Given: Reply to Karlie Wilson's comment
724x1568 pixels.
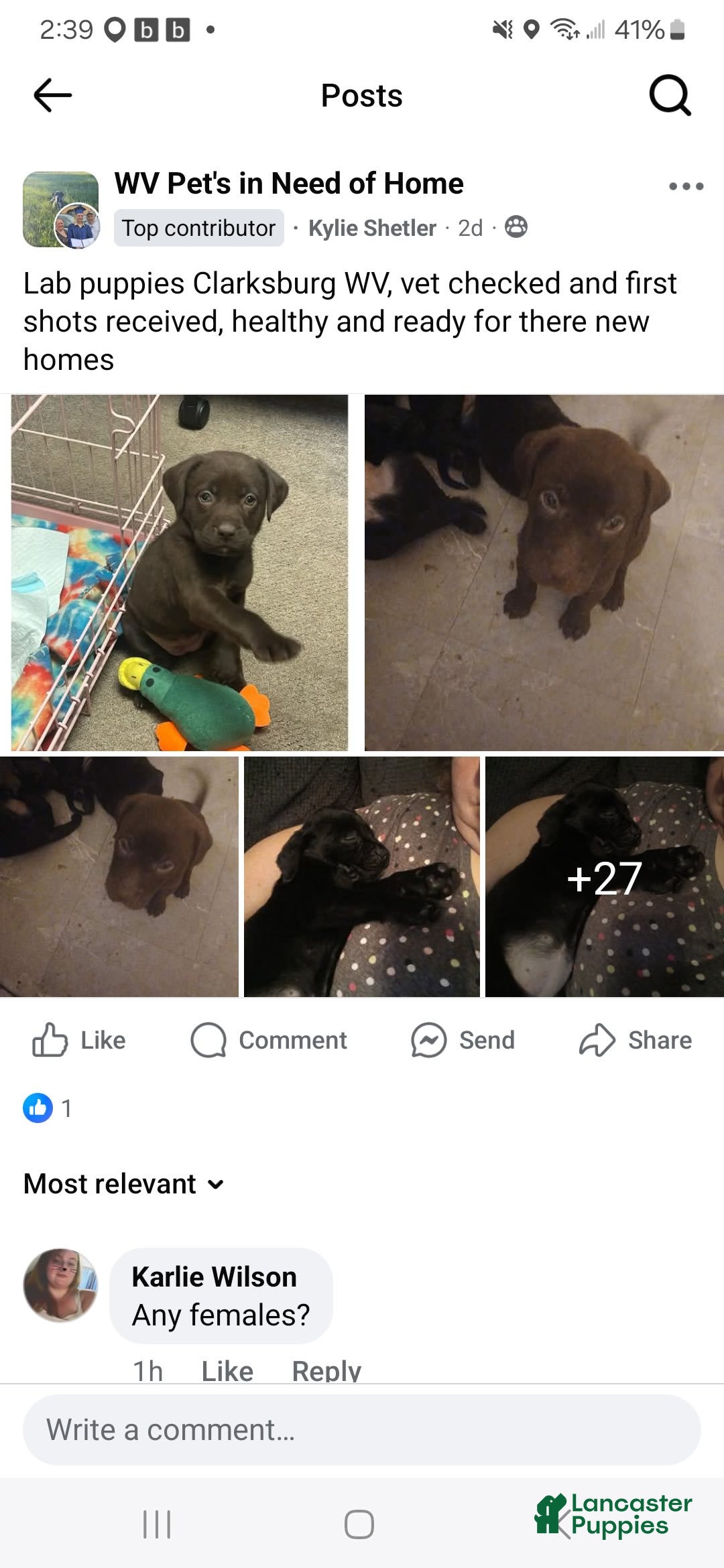Looking at the screenshot, I should [326, 1370].
